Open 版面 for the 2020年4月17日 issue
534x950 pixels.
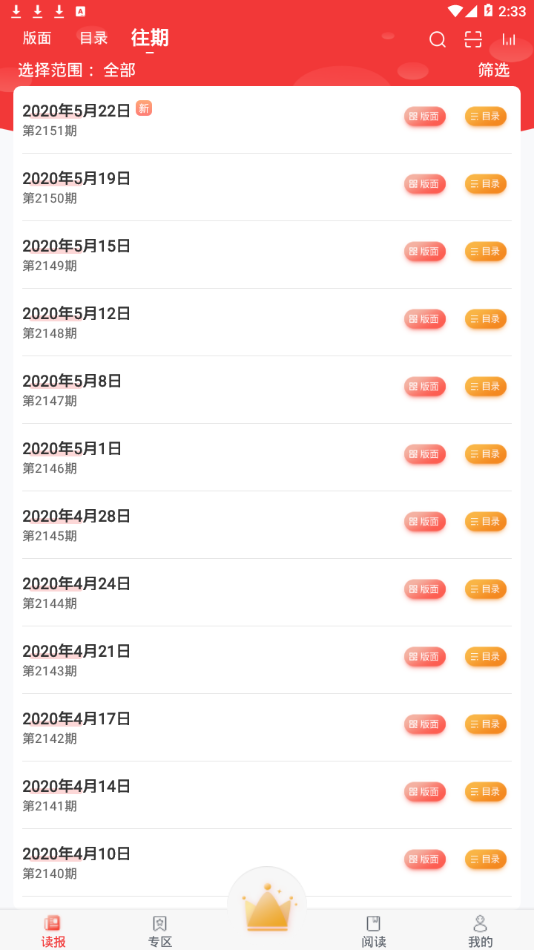[425, 725]
